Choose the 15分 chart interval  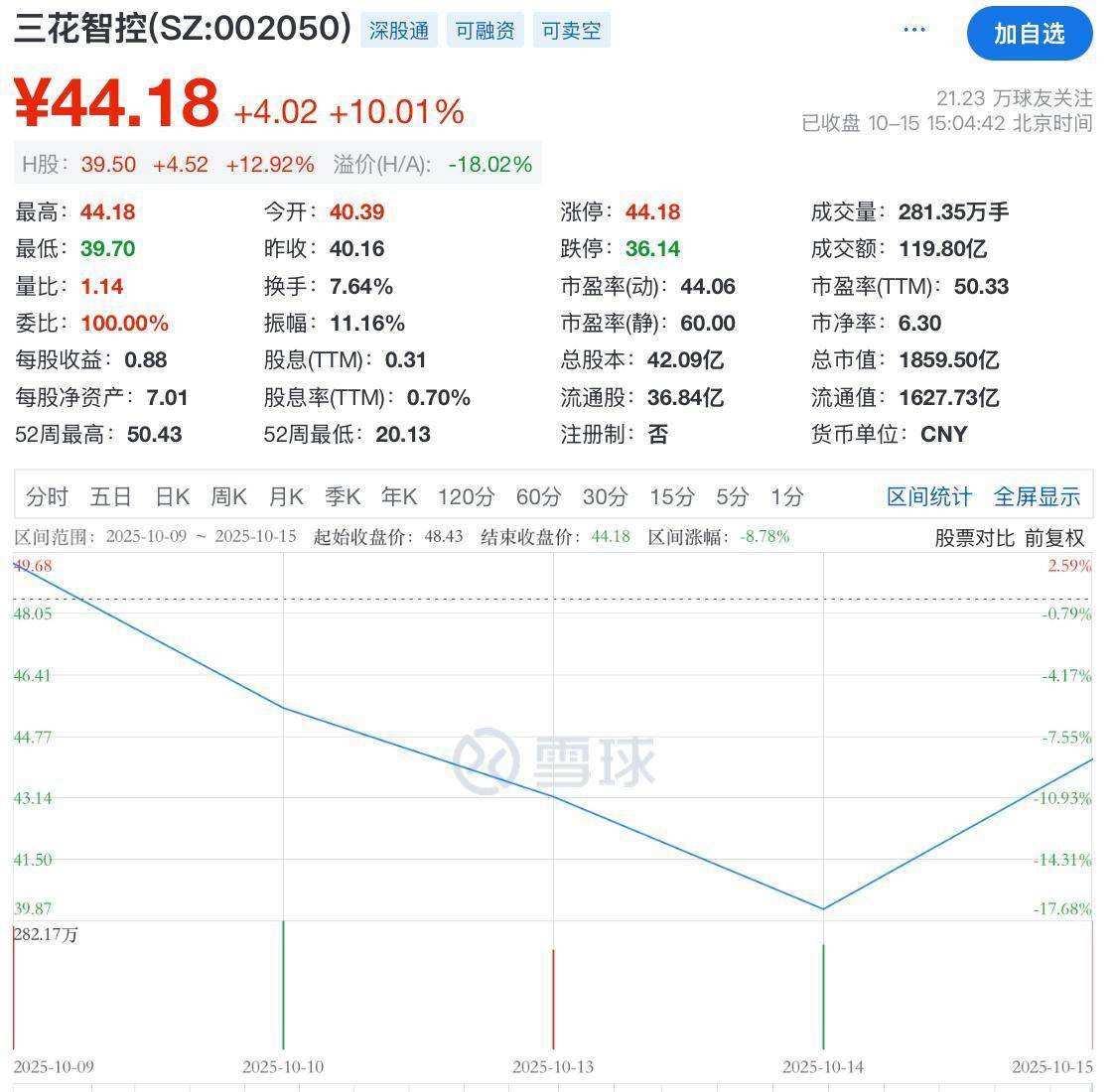pos(671,496)
